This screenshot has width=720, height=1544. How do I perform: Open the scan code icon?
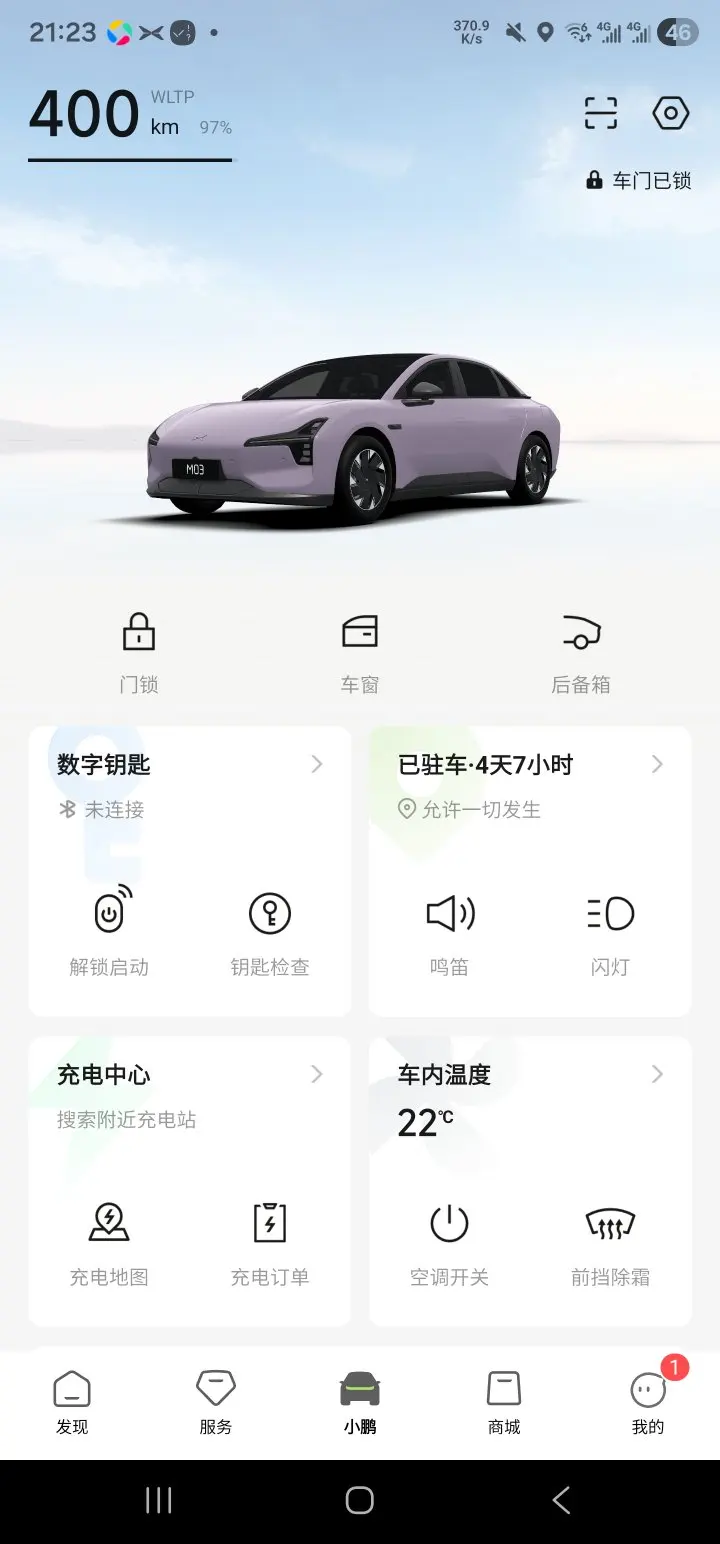coord(601,113)
